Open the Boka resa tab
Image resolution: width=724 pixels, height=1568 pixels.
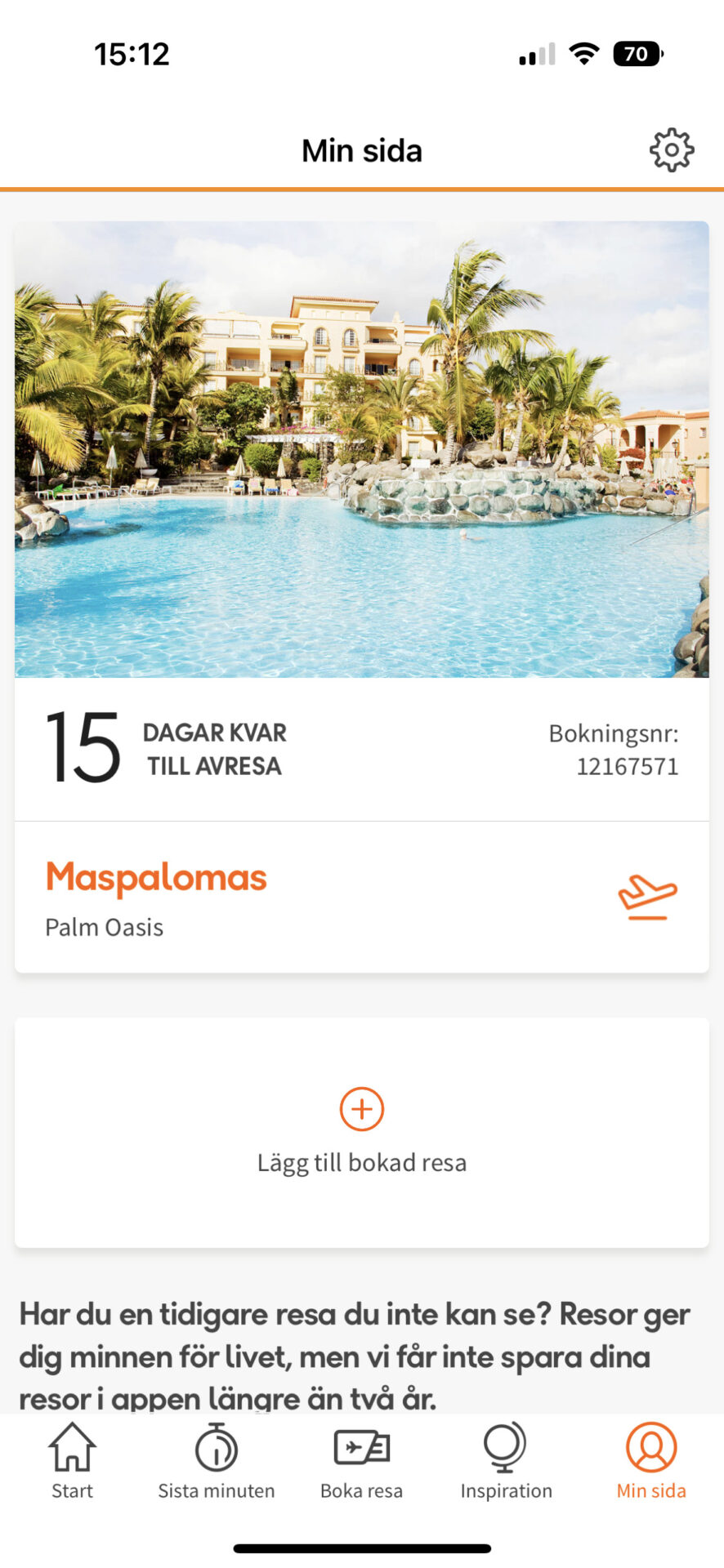click(361, 1461)
